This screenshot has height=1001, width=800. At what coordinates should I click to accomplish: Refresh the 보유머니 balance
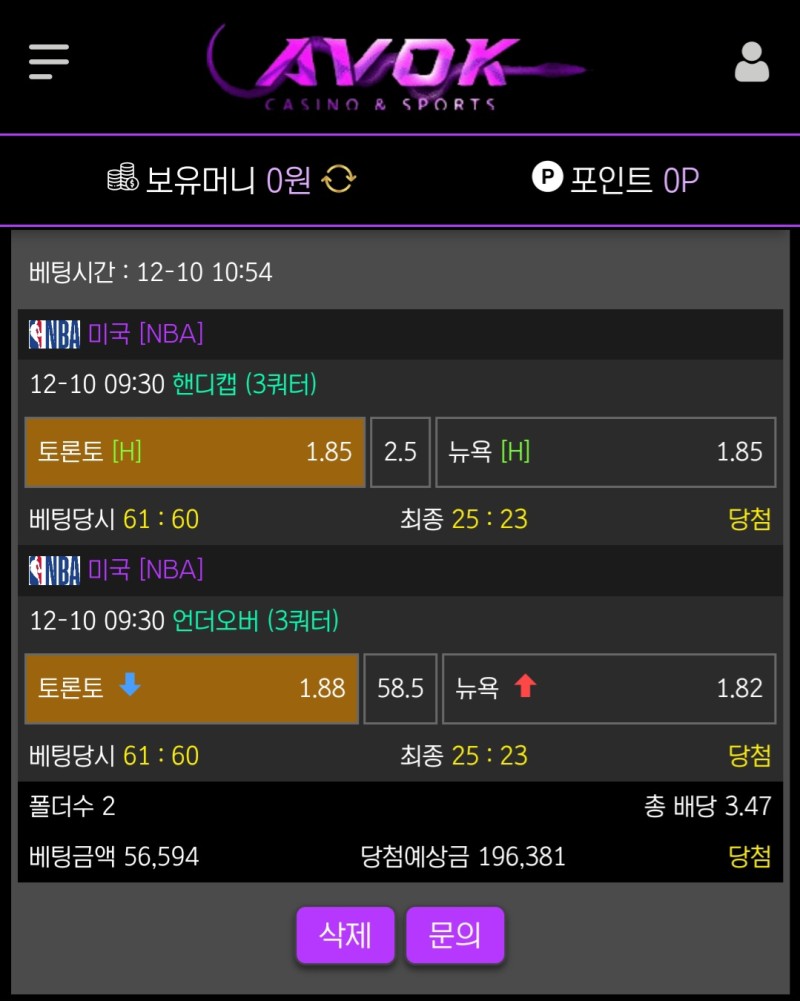pos(339,180)
